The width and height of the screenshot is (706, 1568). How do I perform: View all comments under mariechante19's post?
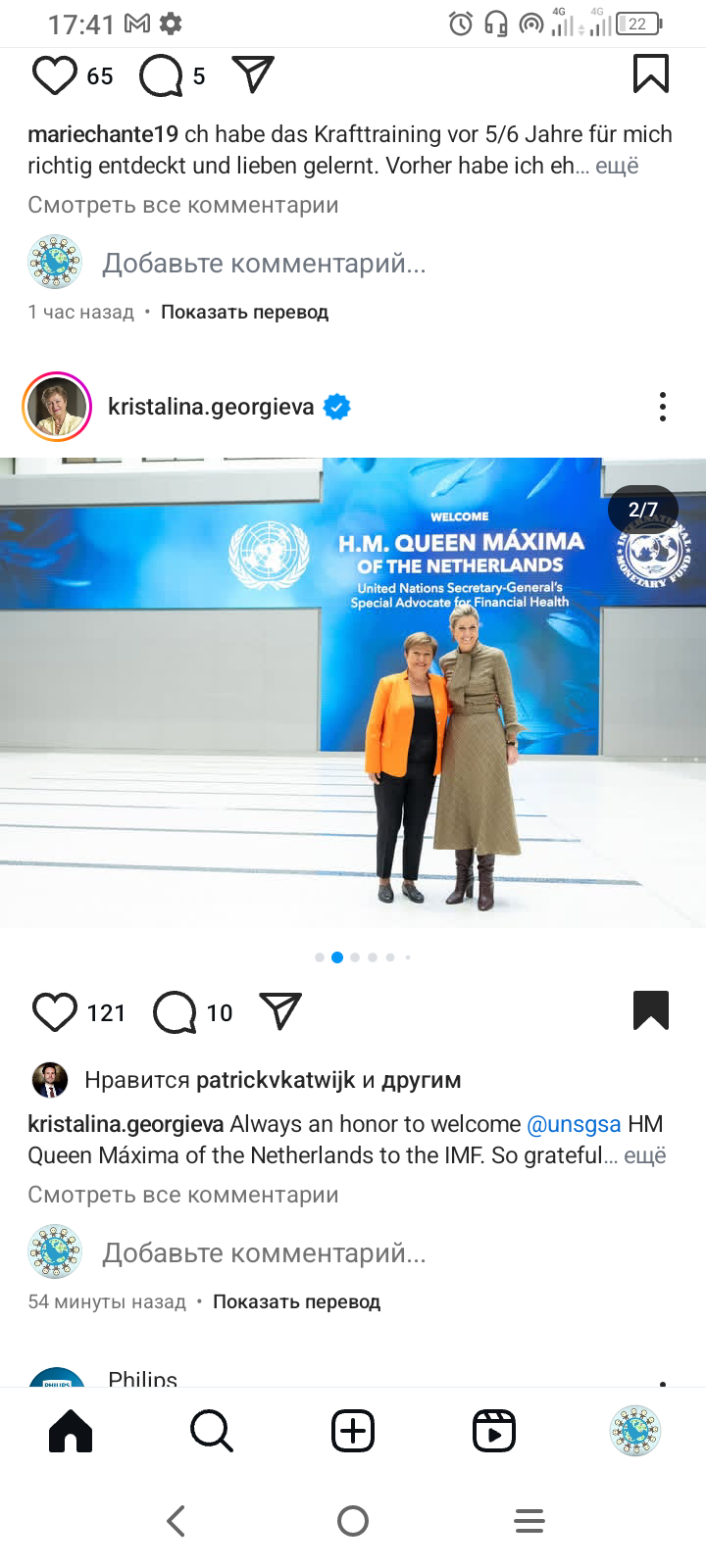(183, 205)
